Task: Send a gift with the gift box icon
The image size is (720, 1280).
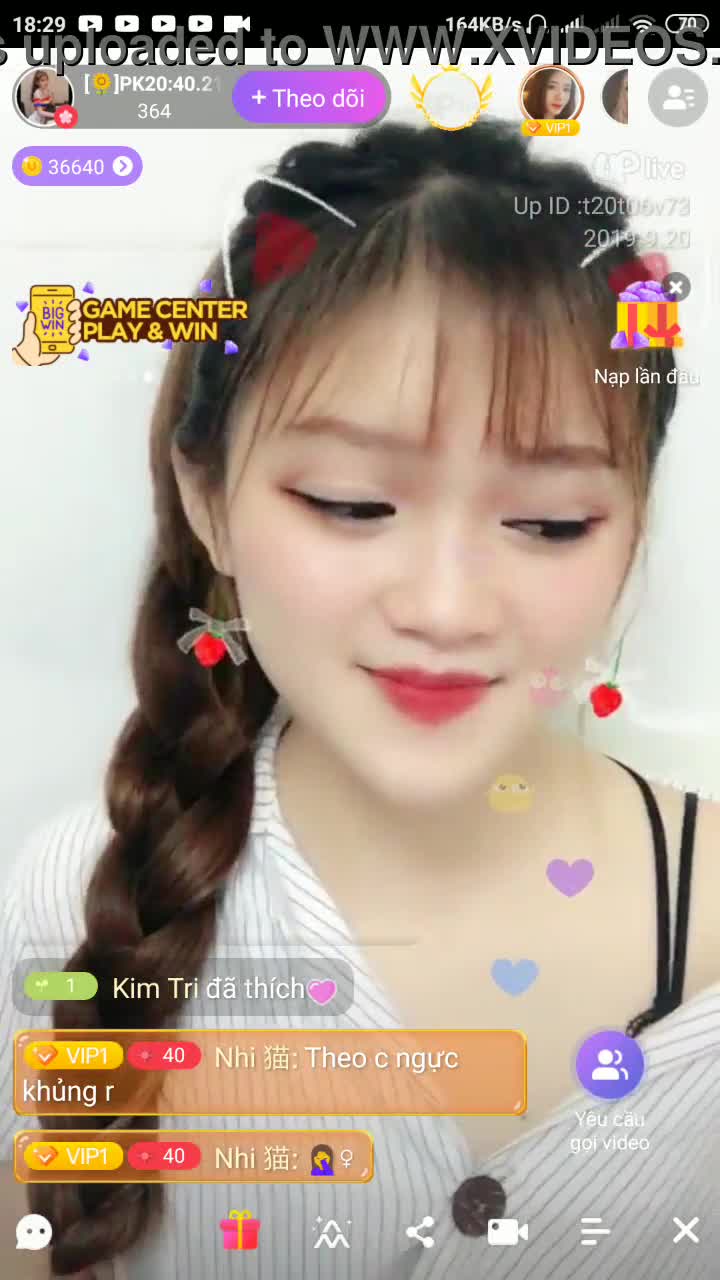Action: (x=240, y=1231)
